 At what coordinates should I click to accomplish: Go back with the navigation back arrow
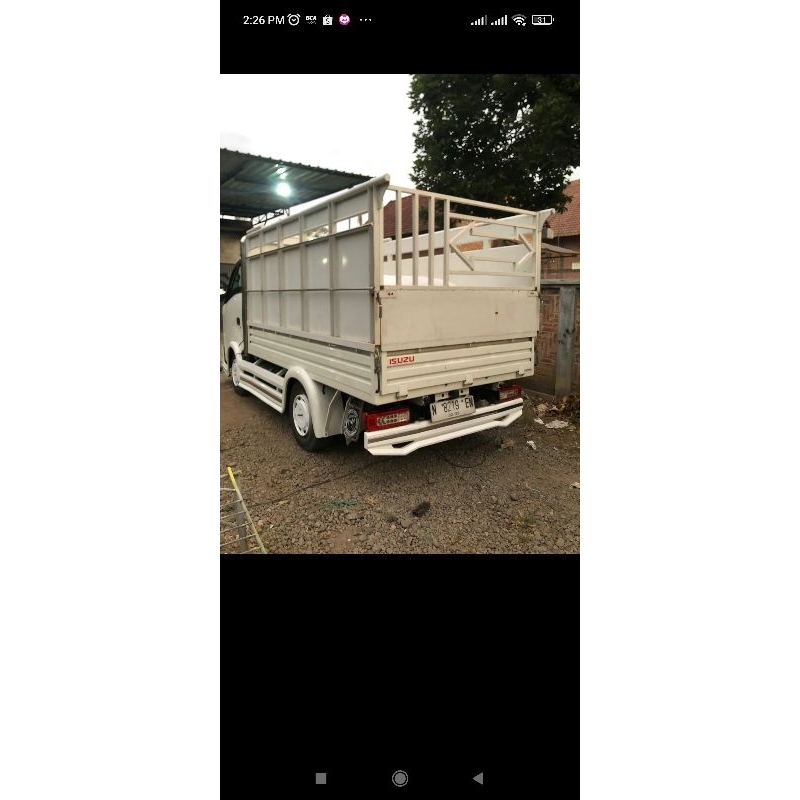(x=478, y=778)
